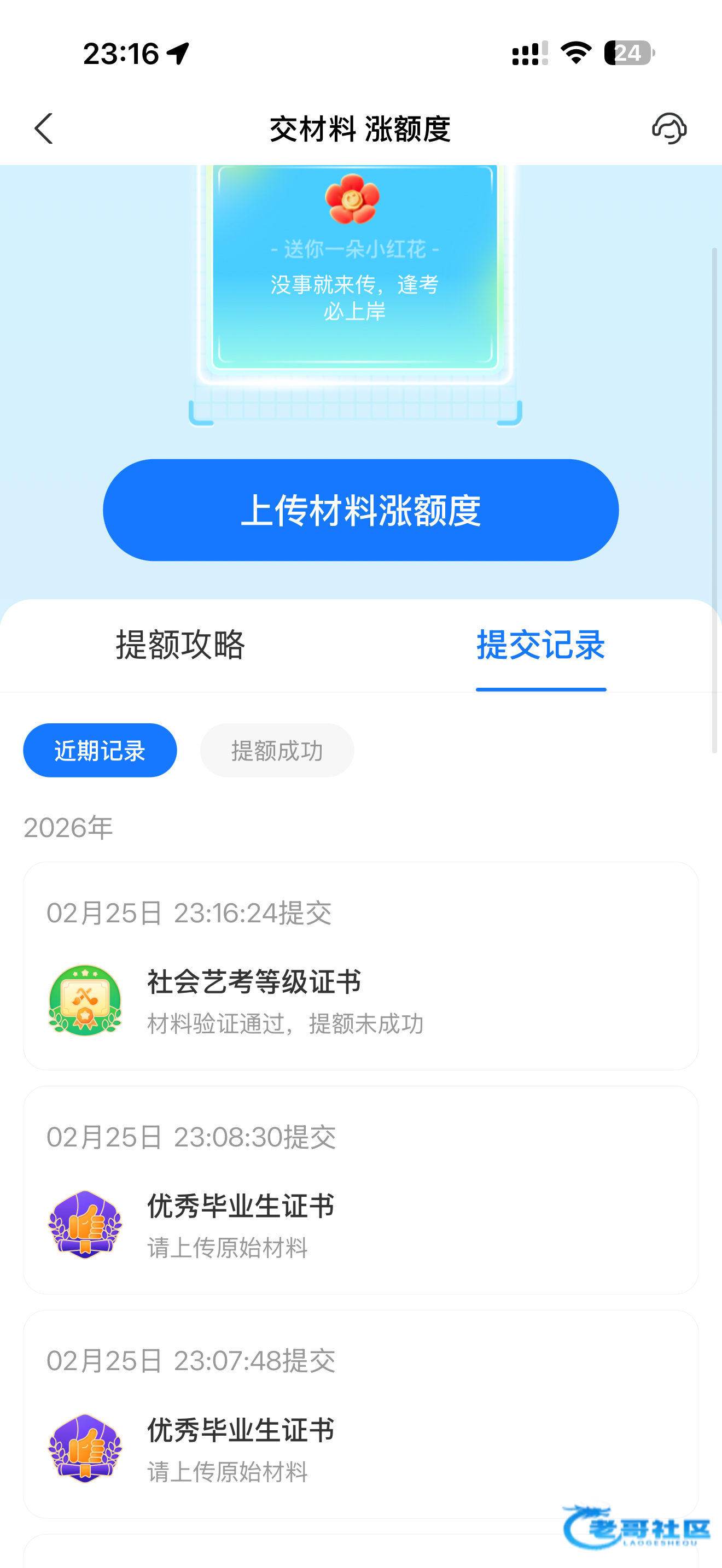722x1568 pixels.
Task: Select the 近期记录 filter chip
Action: tap(100, 751)
